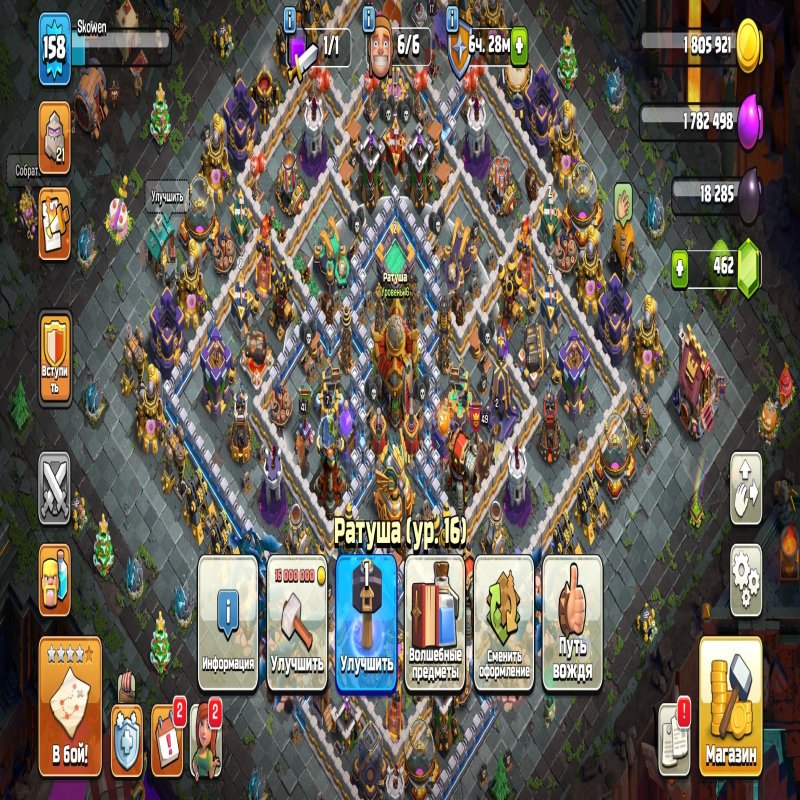Open the Магазин shop
This screenshot has width=800, height=800.
(x=730, y=706)
